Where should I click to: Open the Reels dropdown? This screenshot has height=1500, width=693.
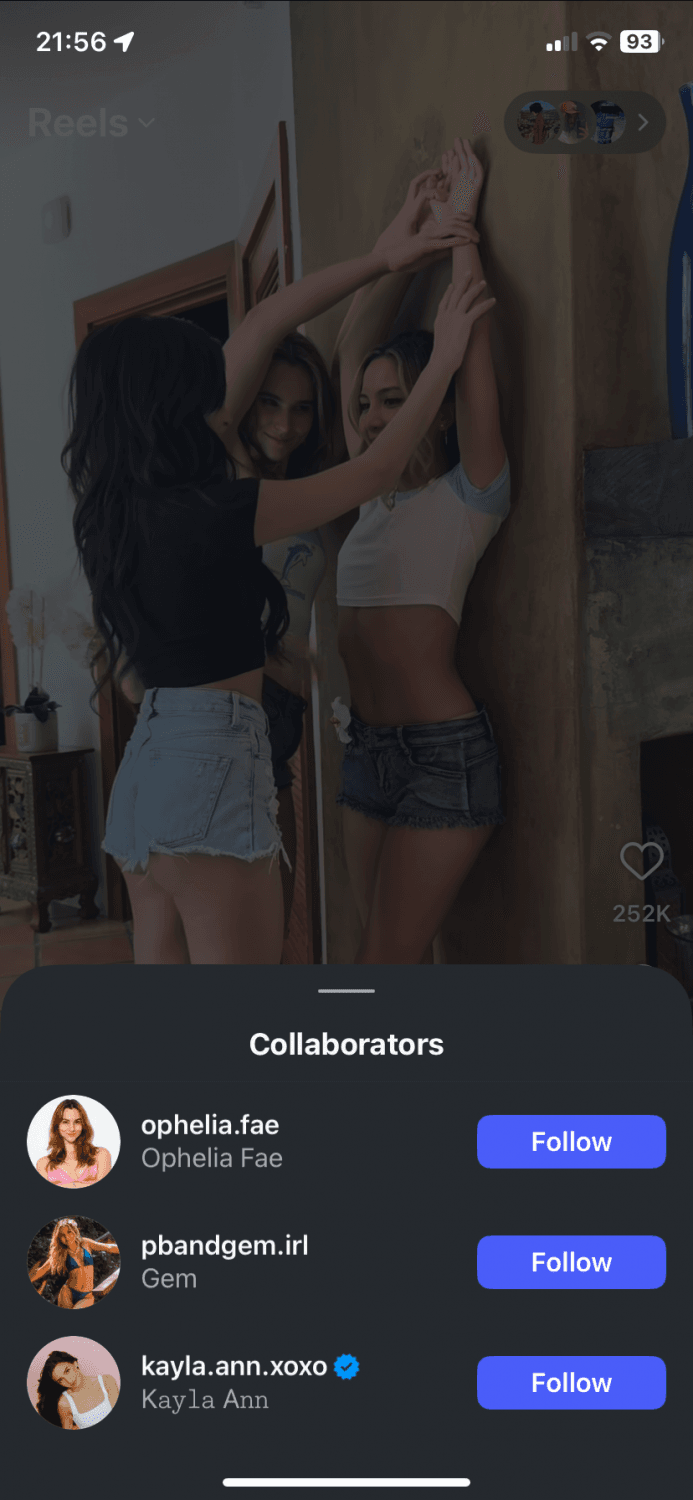pos(91,123)
